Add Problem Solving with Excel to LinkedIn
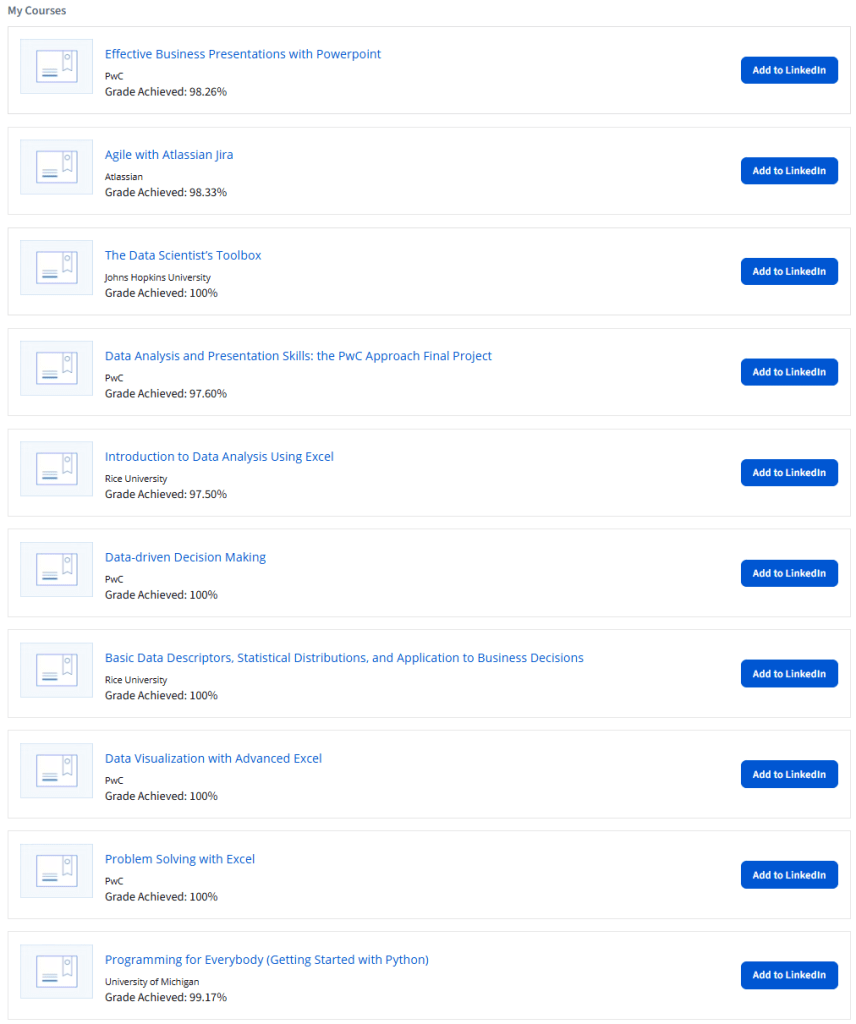The height and width of the screenshot is (1024, 856). click(x=789, y=875)
